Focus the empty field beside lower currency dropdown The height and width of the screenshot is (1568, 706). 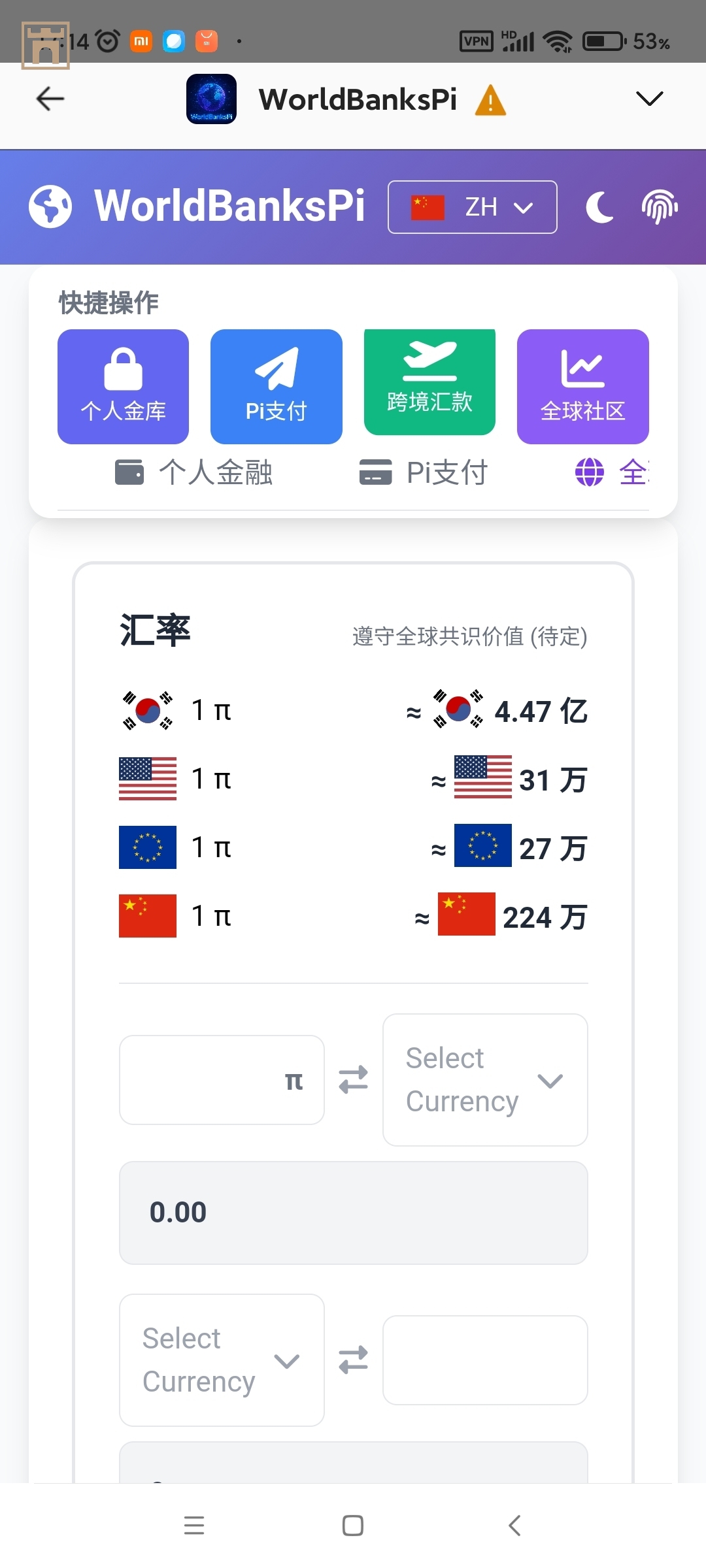click(484, 1360)
